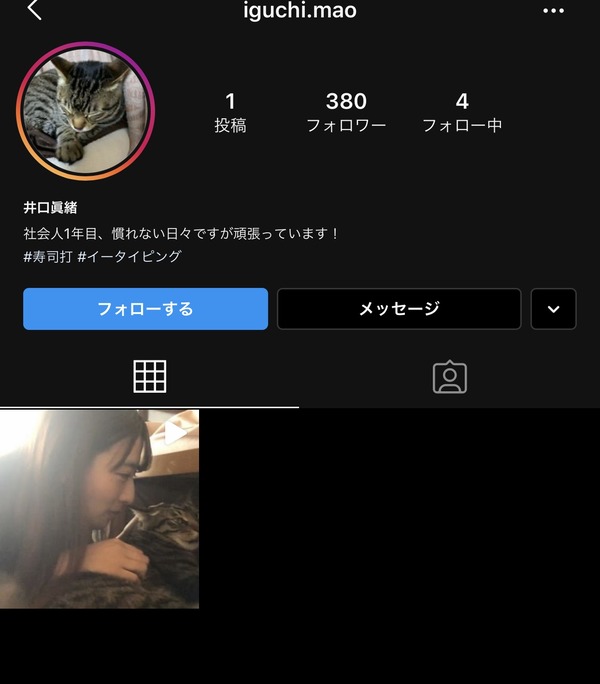
Task: Expand suggested accounts with the chevron button
Action: coord(553,309)
